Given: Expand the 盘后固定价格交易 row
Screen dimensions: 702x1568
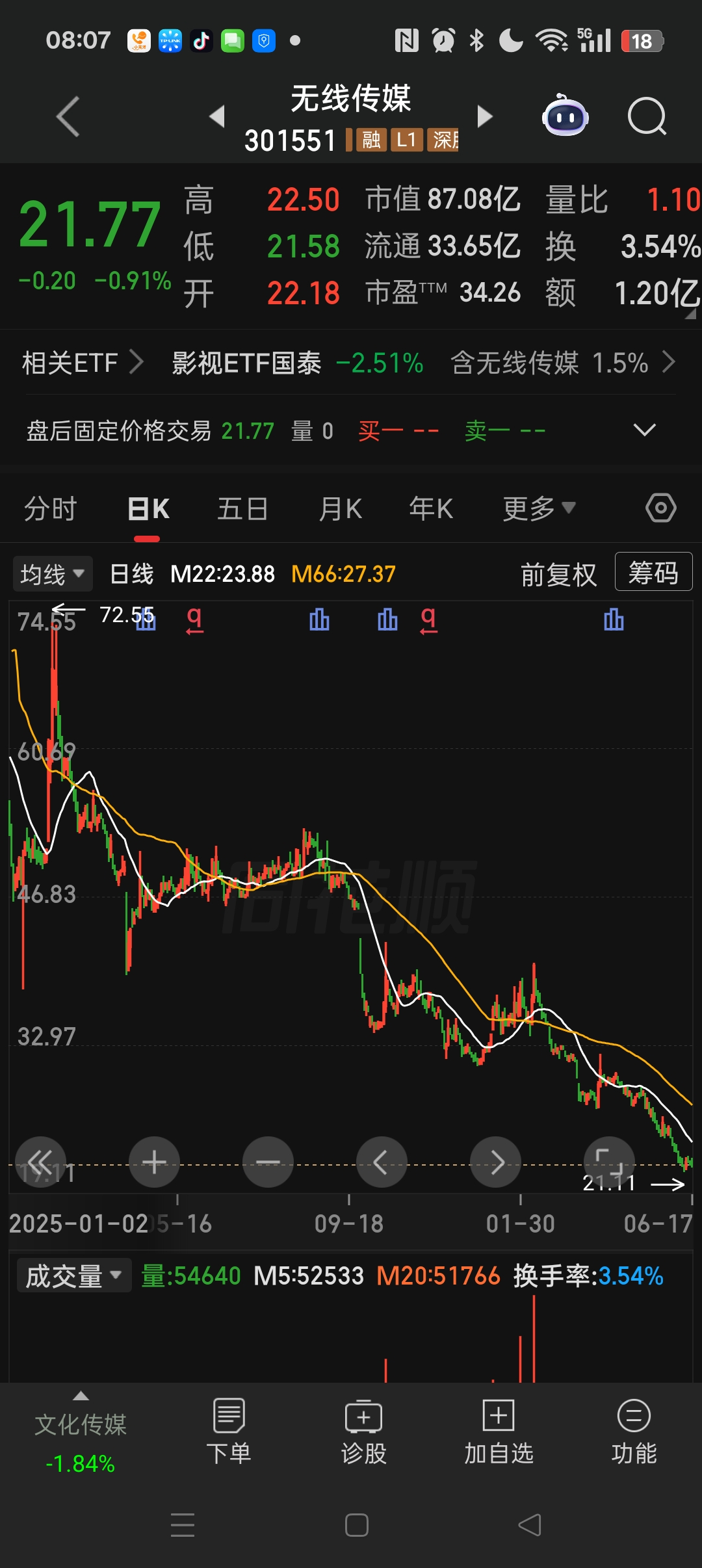Looking at the screenshot, I should click(645, 430).
